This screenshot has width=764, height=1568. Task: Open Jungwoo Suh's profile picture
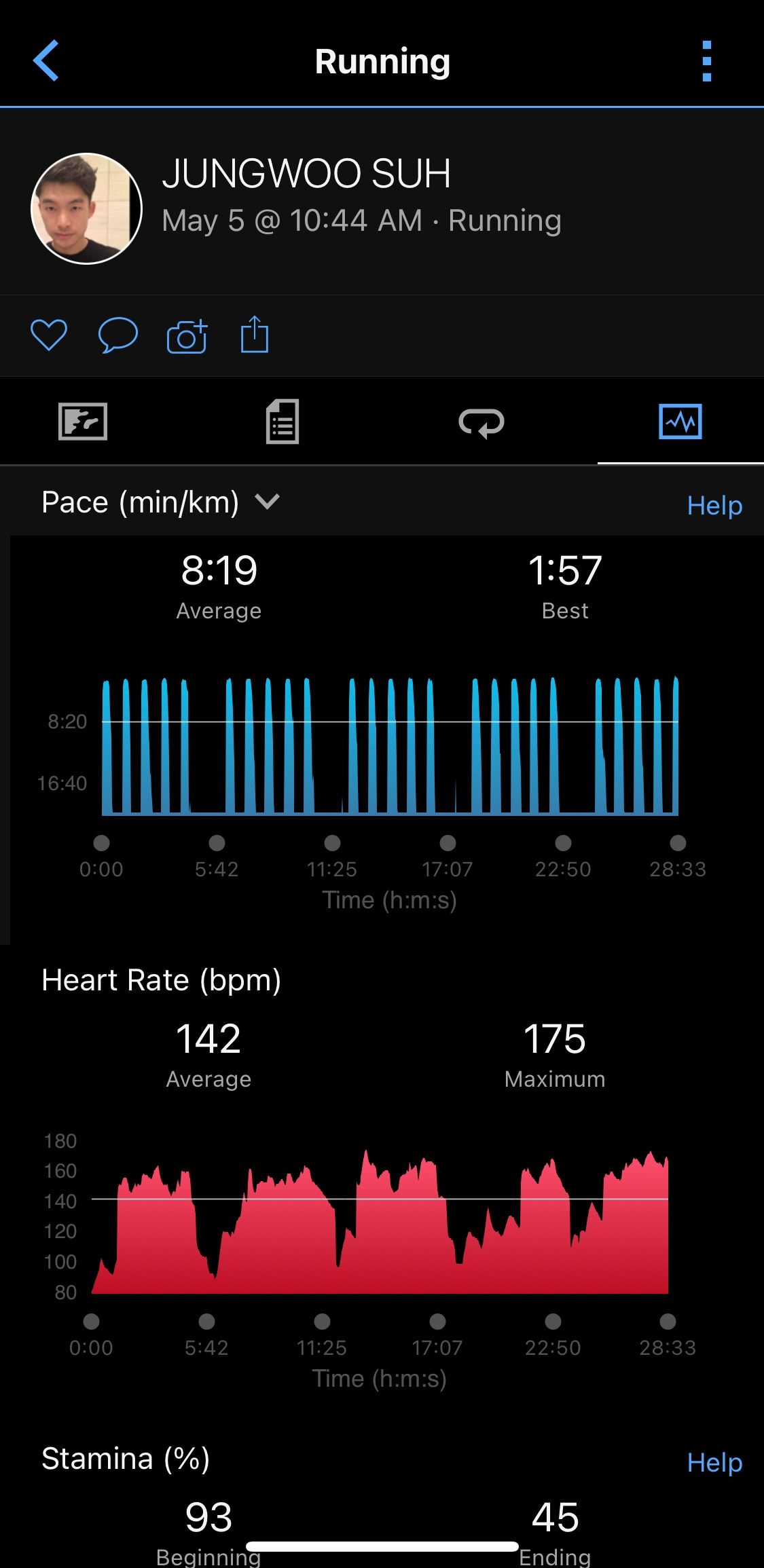86,208
